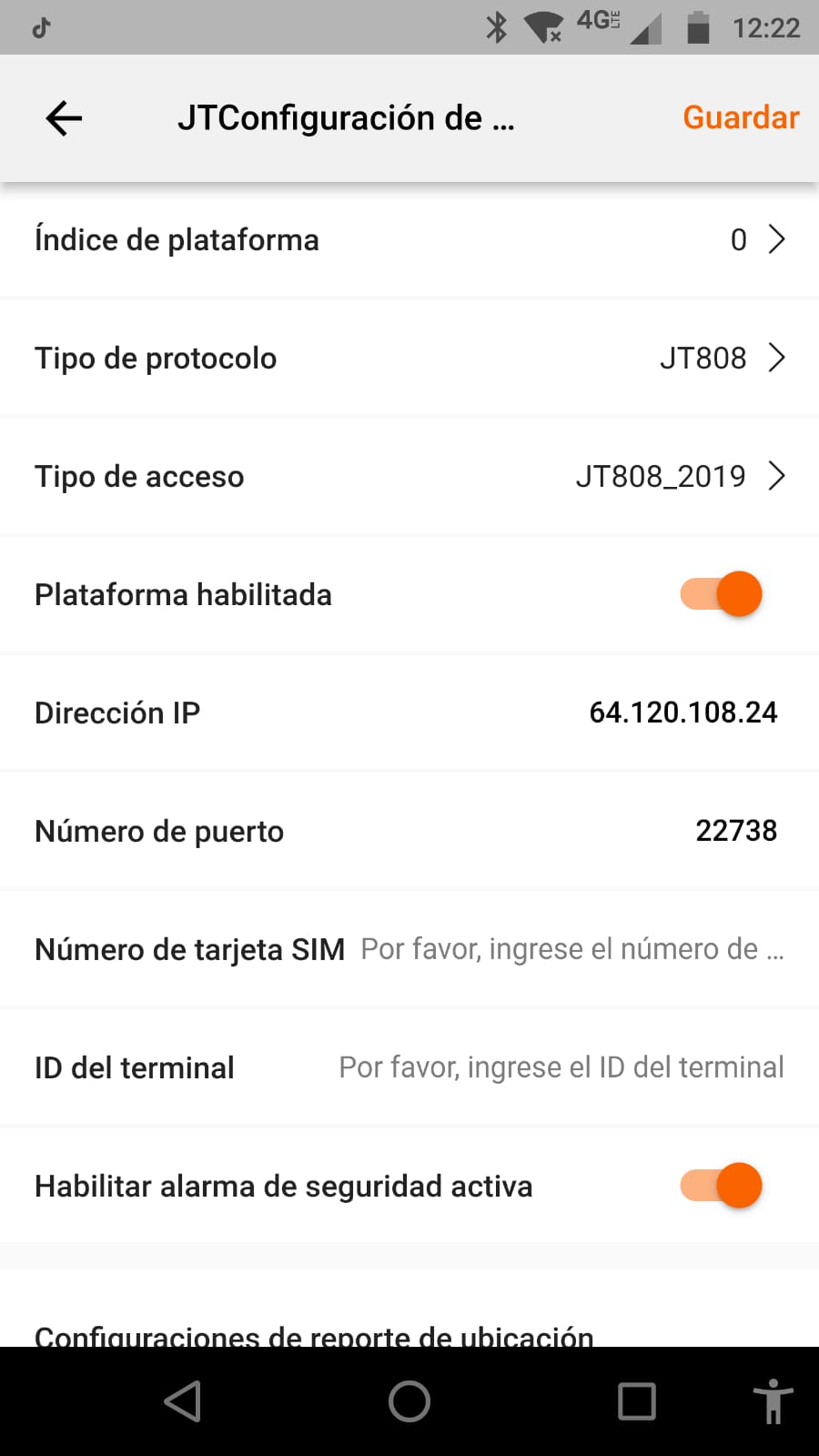The height and width of the screenshot is (1456, 819).
Task: Select a different Tipo de acceso
Action: click(680, 476)
